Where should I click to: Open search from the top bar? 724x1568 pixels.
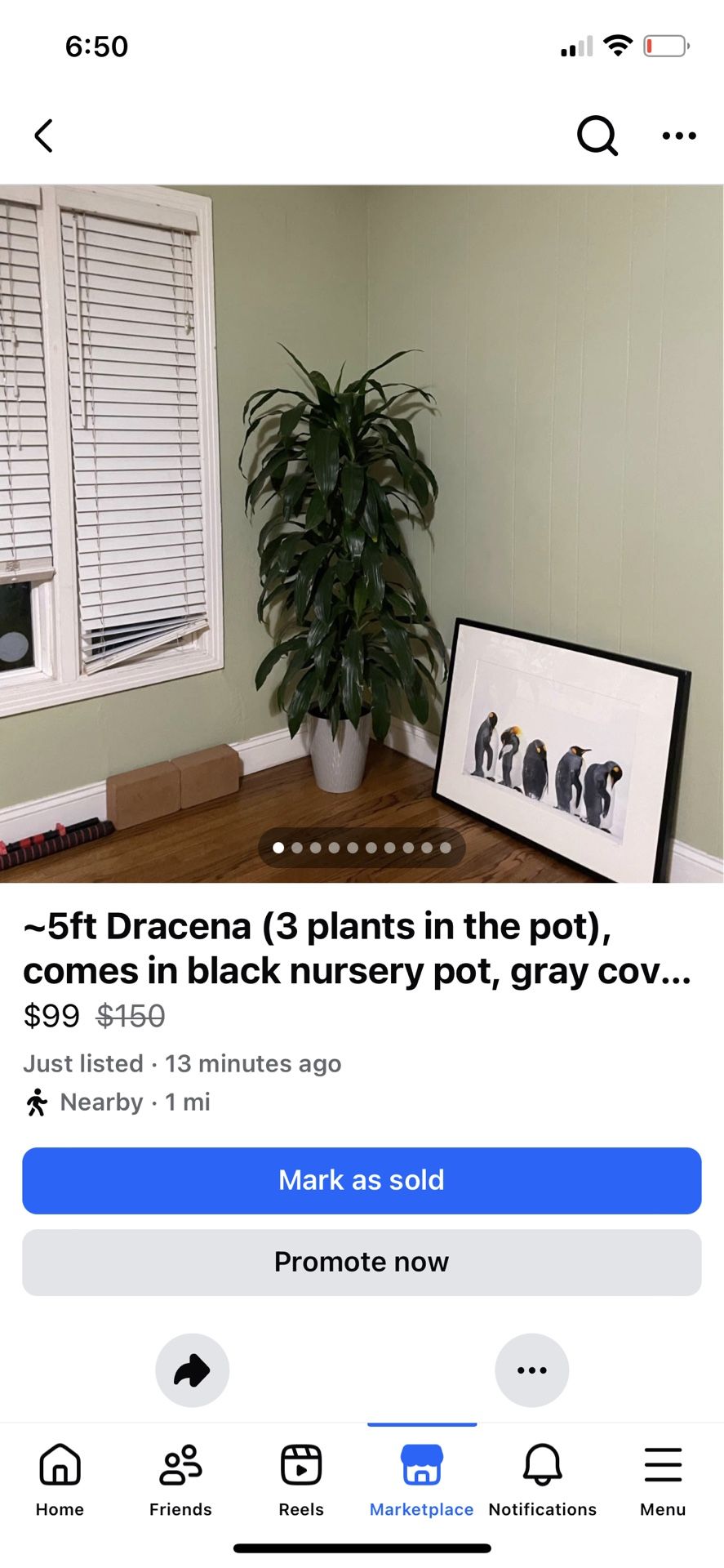pos(597,136)
